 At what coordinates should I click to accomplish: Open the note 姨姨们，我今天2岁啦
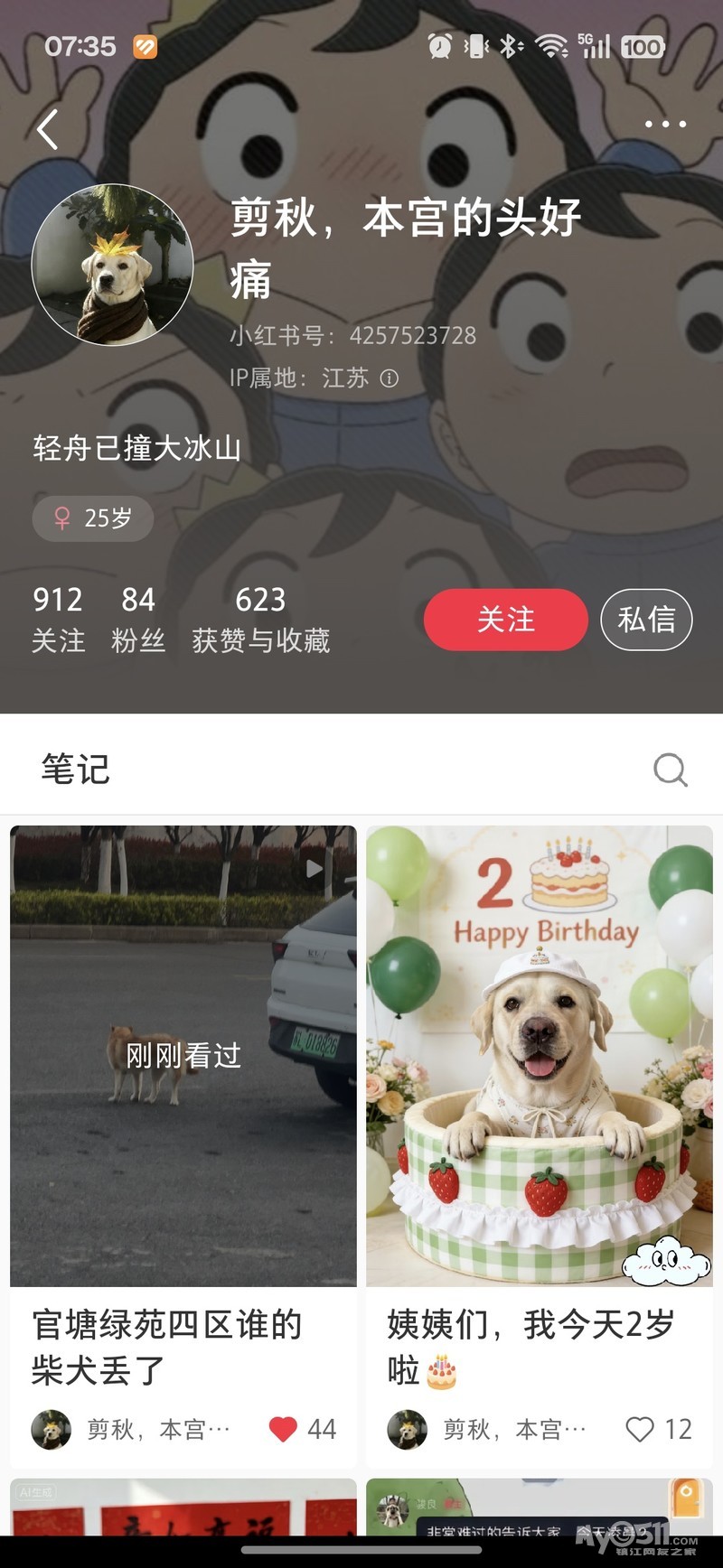[540, 1057]
